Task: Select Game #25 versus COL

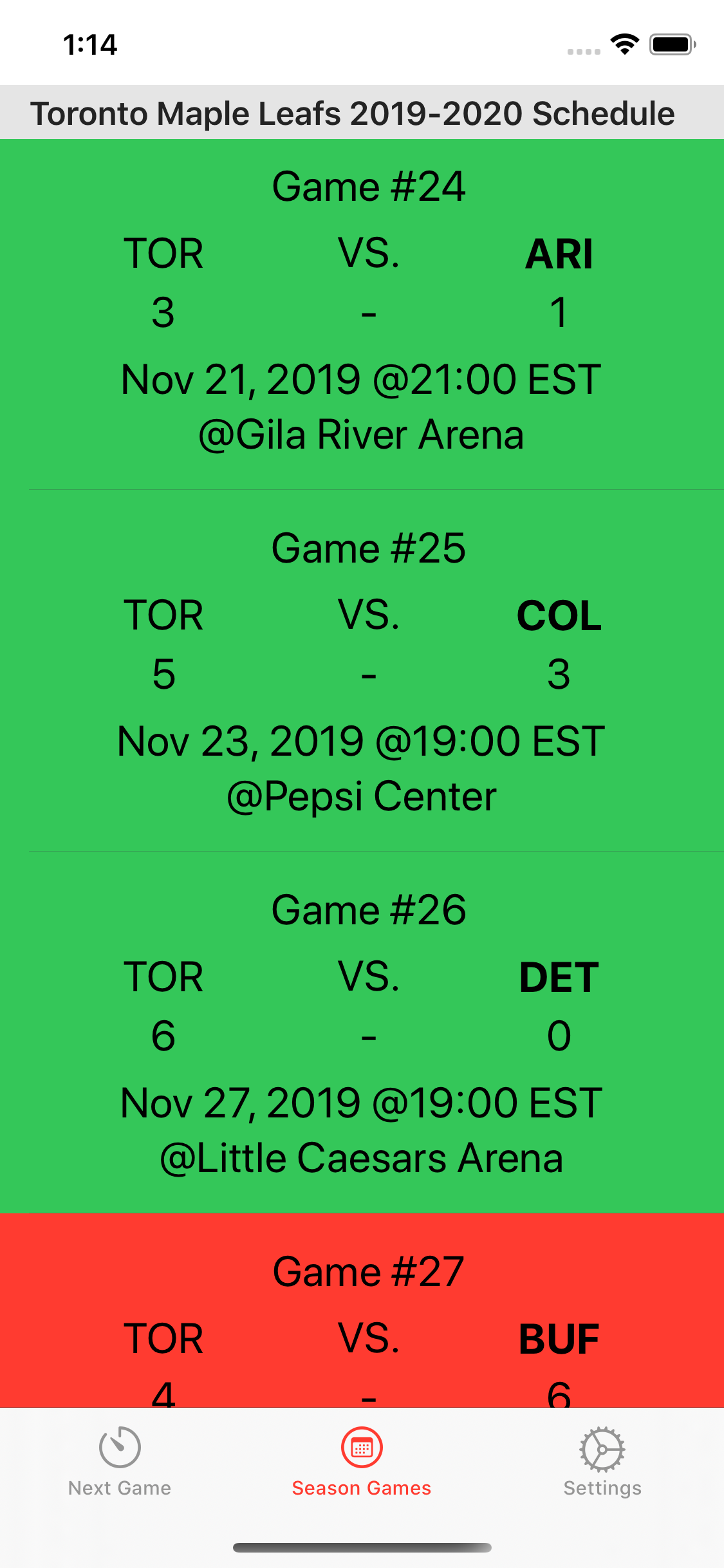Action: point(362,673)
